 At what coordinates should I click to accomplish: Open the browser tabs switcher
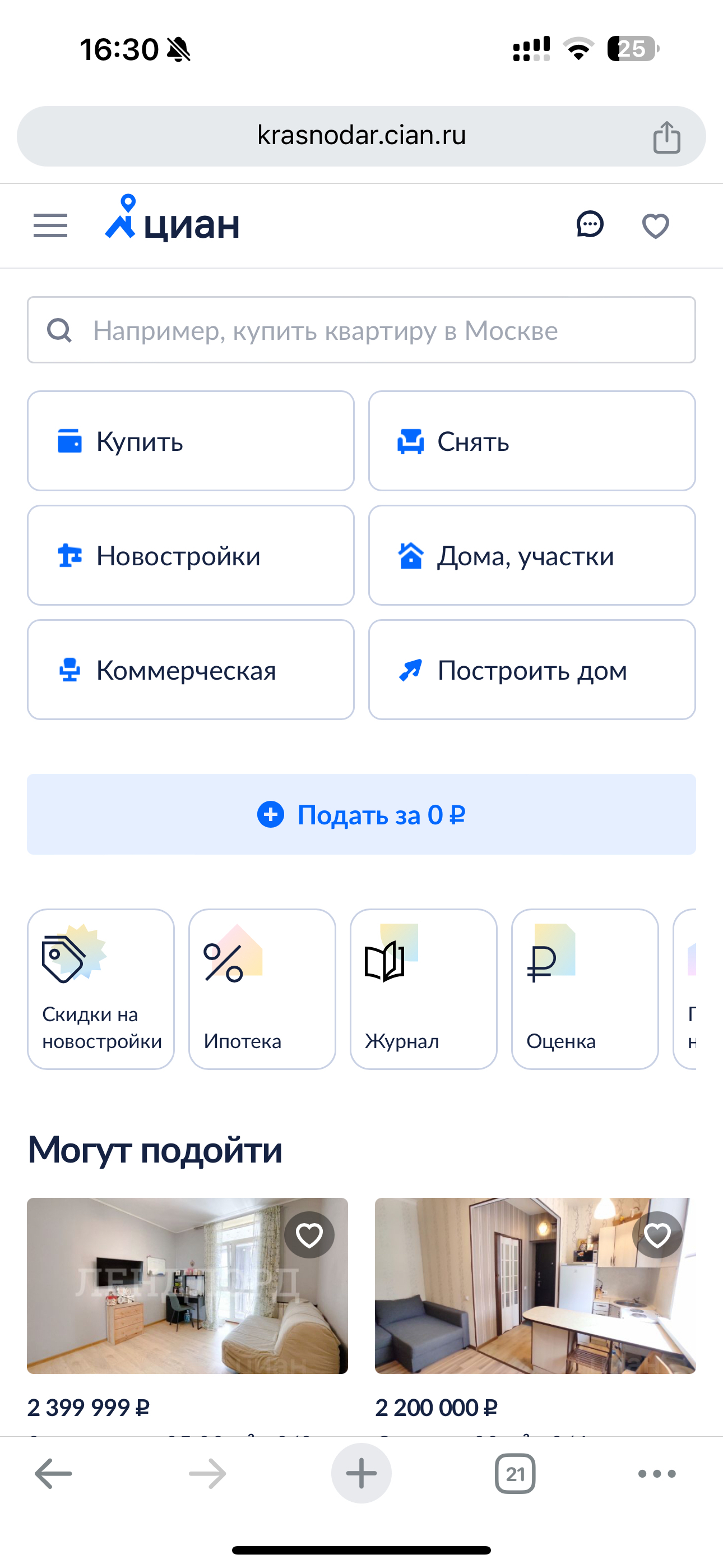click(x=515, y=1474)
